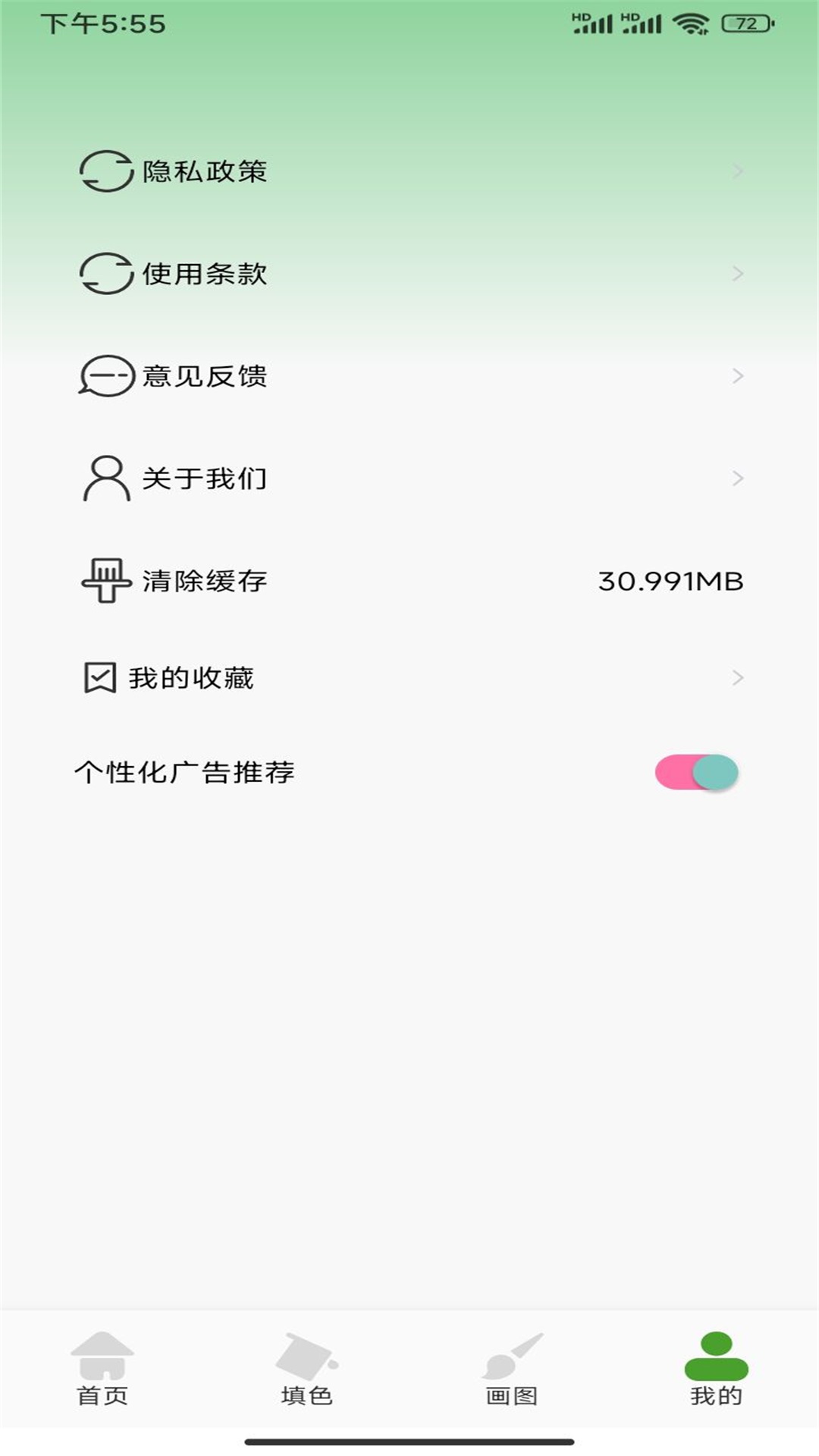
Task: Click the person icon beside 关于我们
Action: pyautogui.click(x=106, y=478)
